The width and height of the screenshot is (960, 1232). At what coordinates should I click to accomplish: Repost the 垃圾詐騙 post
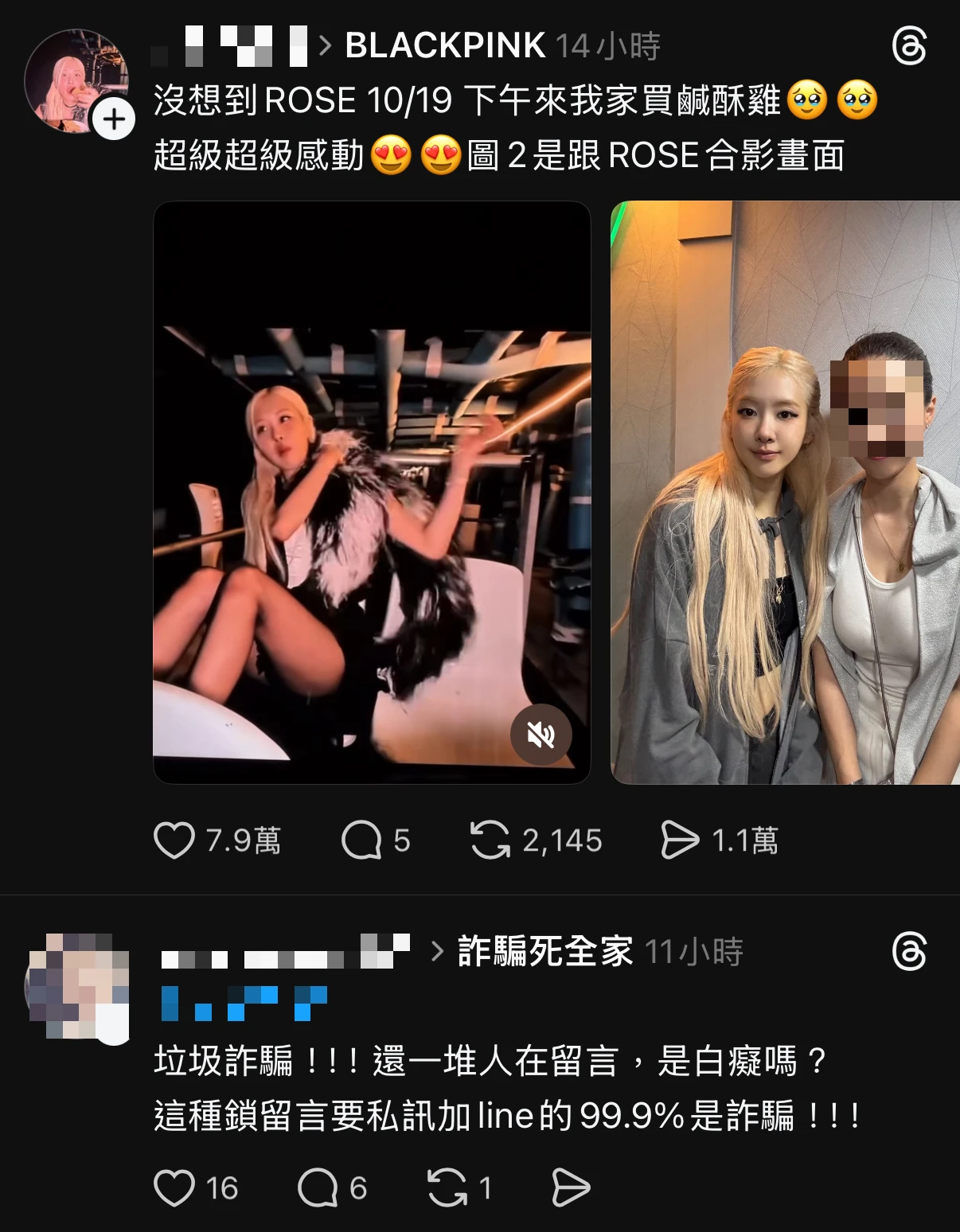pos(447,1188)
